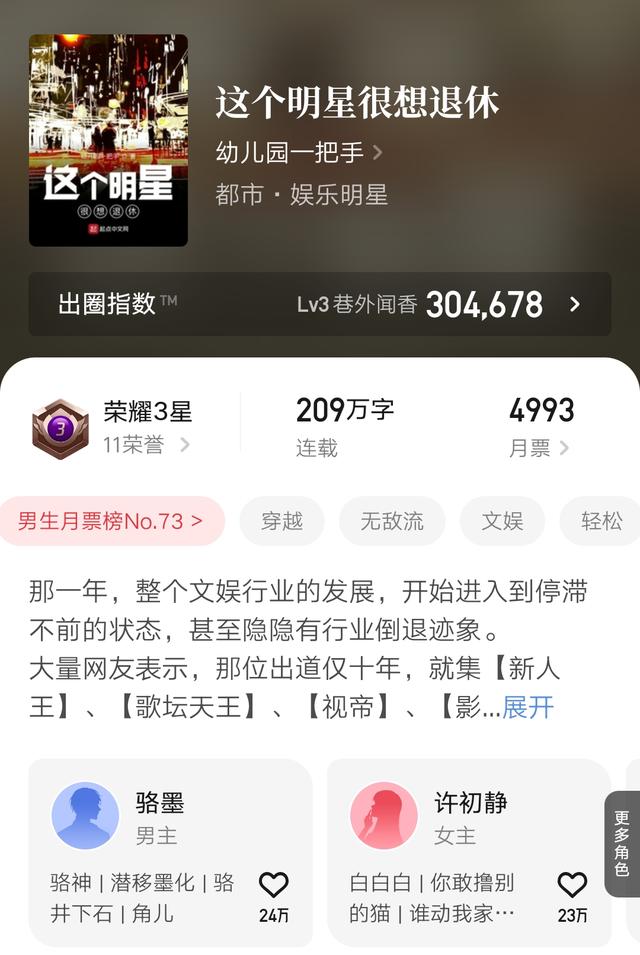Like the character 骆墨
This screenshot has height=955, width=640.
click(273, 886)
